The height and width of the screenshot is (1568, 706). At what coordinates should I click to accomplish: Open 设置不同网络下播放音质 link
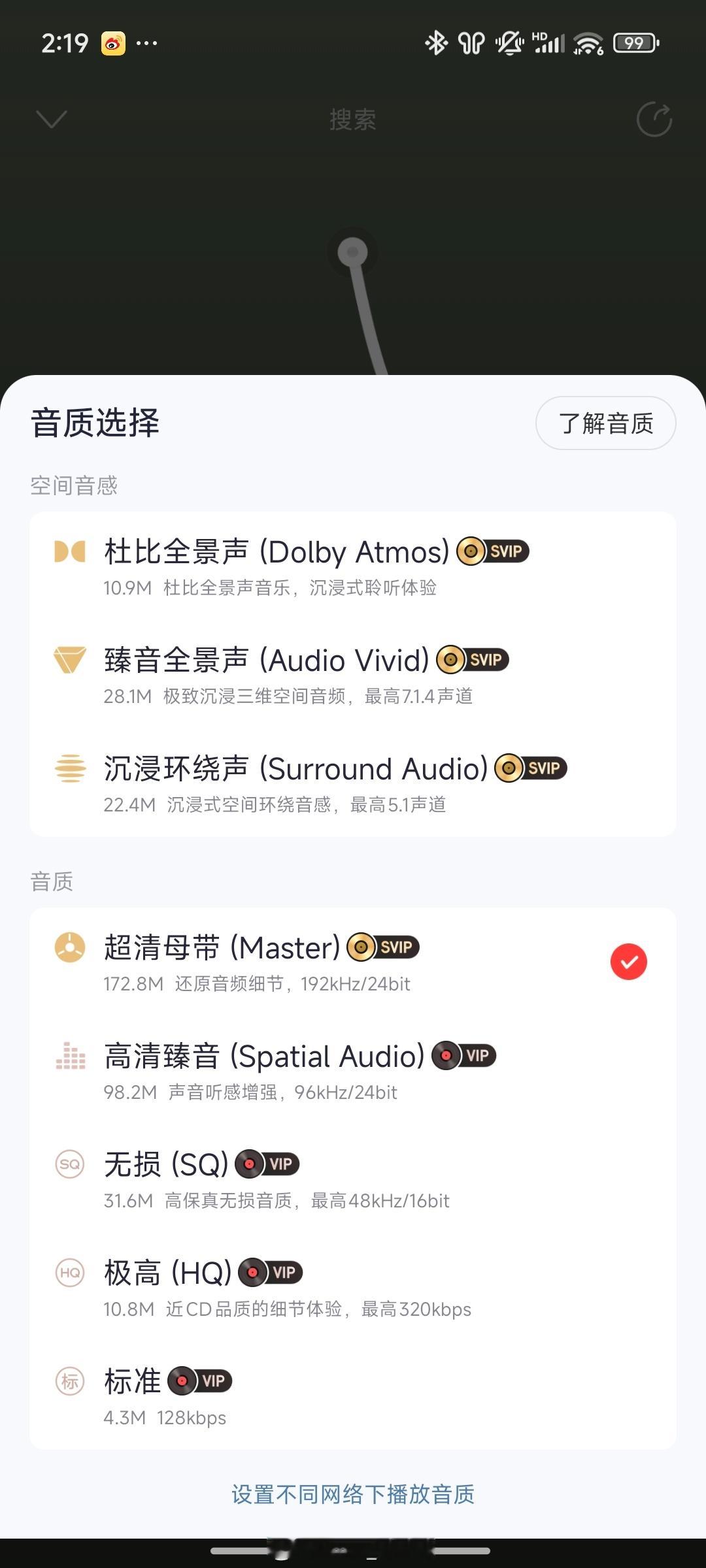[x=353, y=1494]
